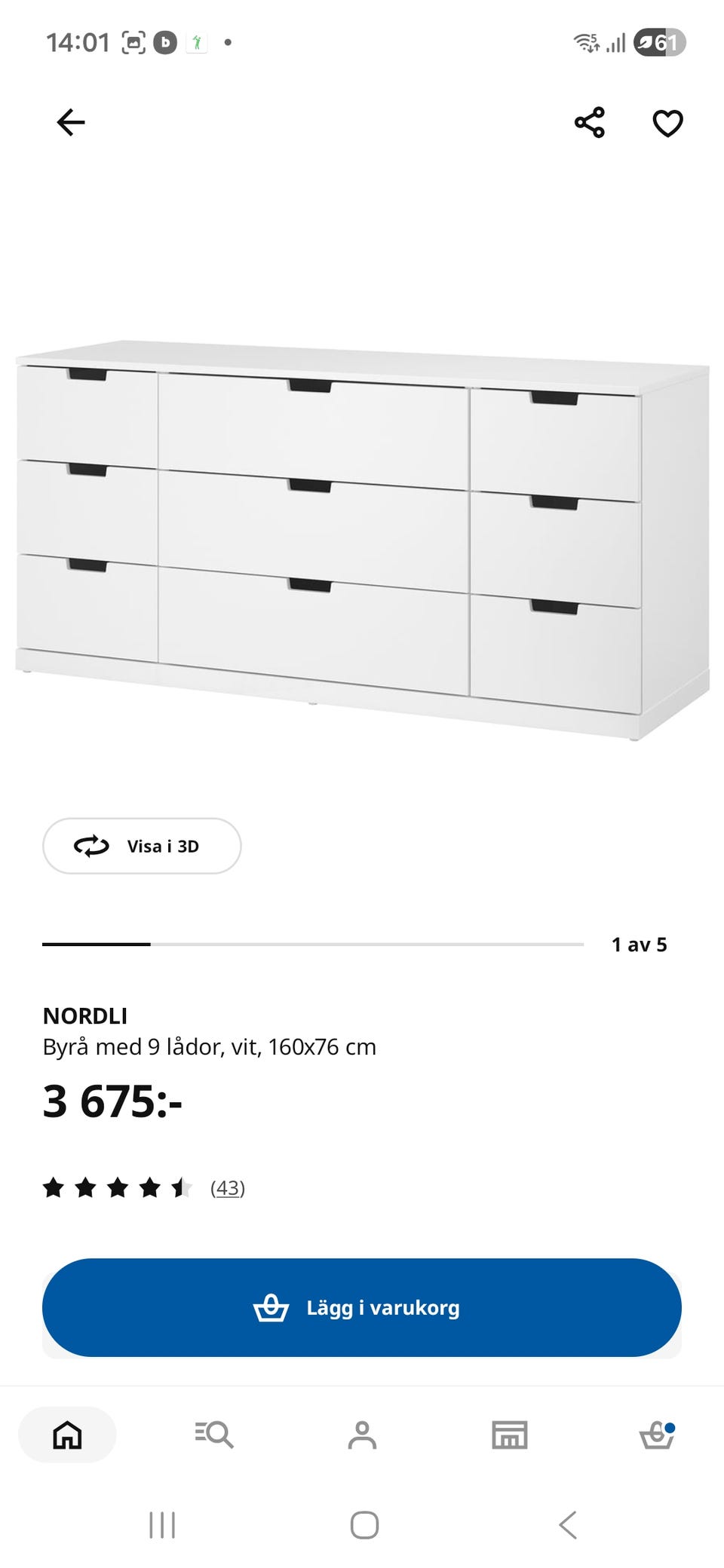The image size is (724, 1568).
Task: Tap Lägg i varukorg button
Action: [362, 1307]
